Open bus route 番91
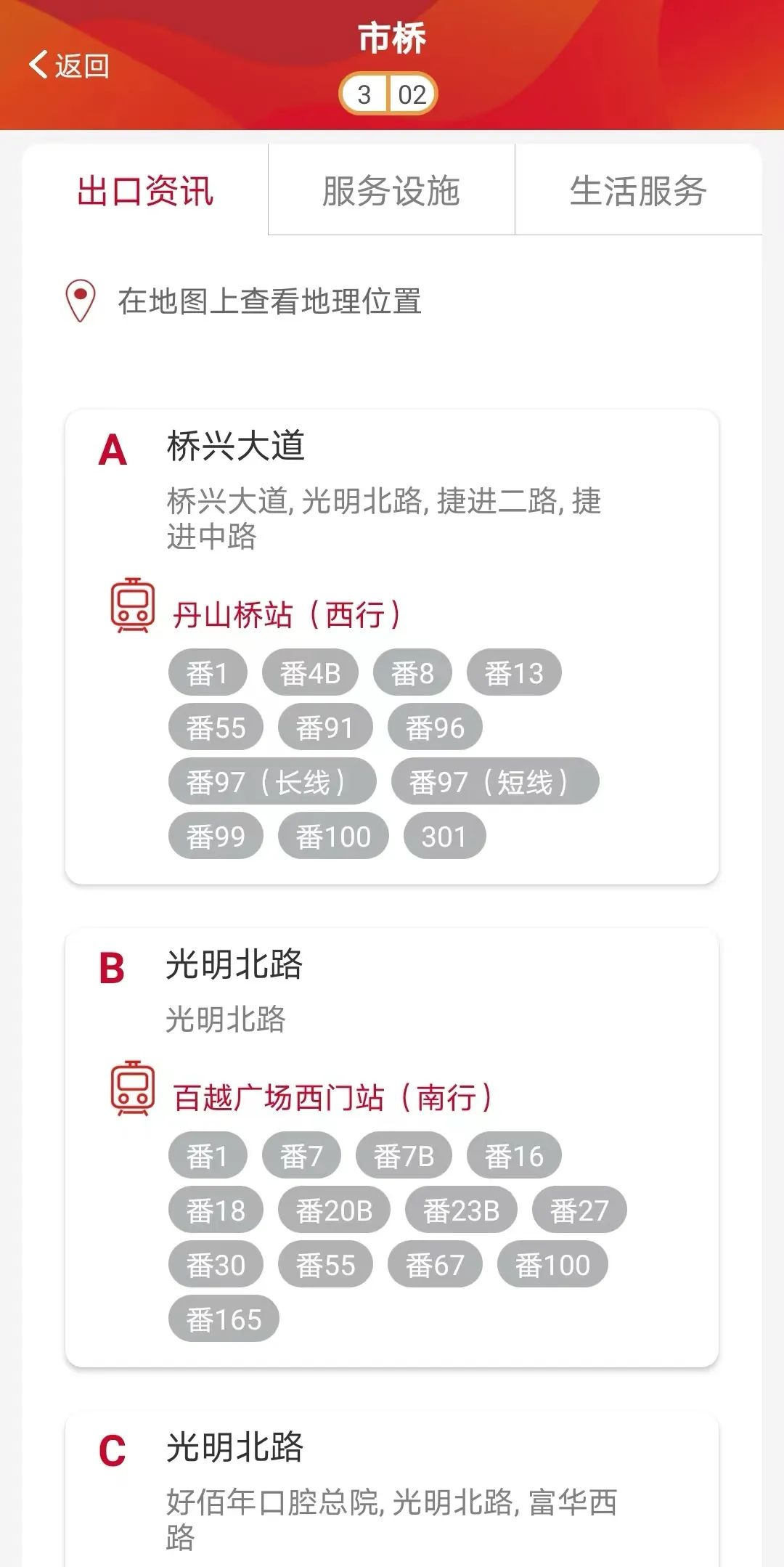The image size is (784, 1567). (x=324, y=728)
